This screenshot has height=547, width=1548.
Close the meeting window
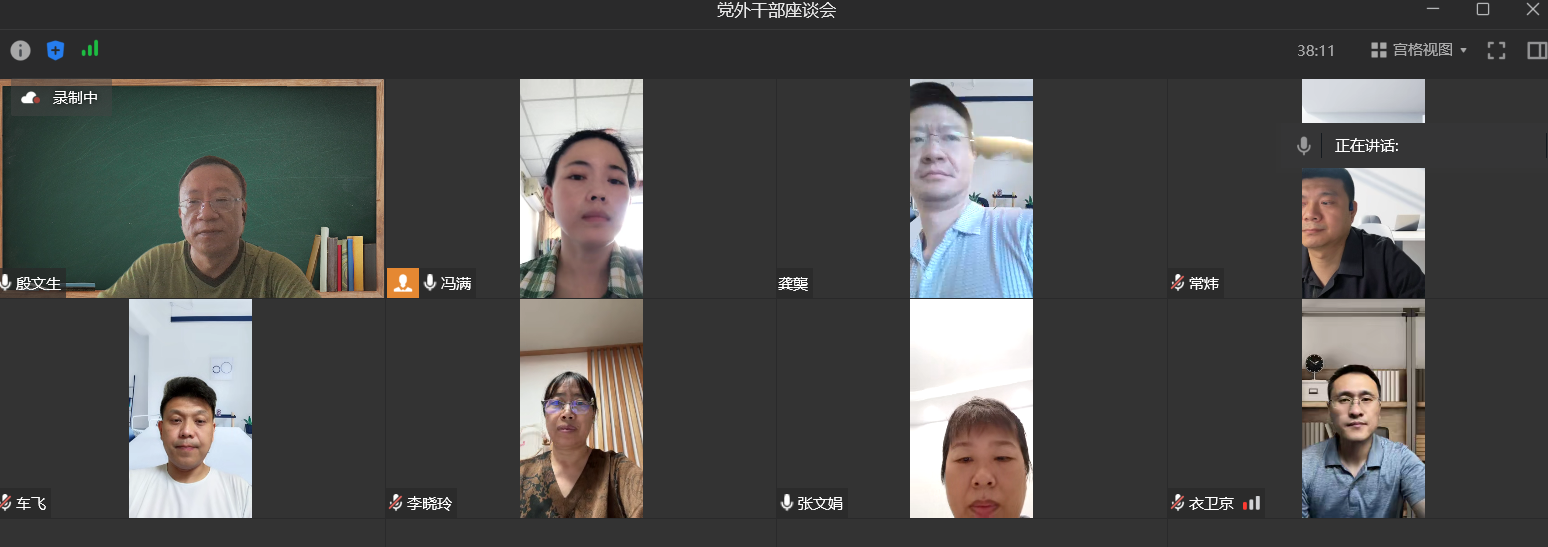tap(1532, 10)
